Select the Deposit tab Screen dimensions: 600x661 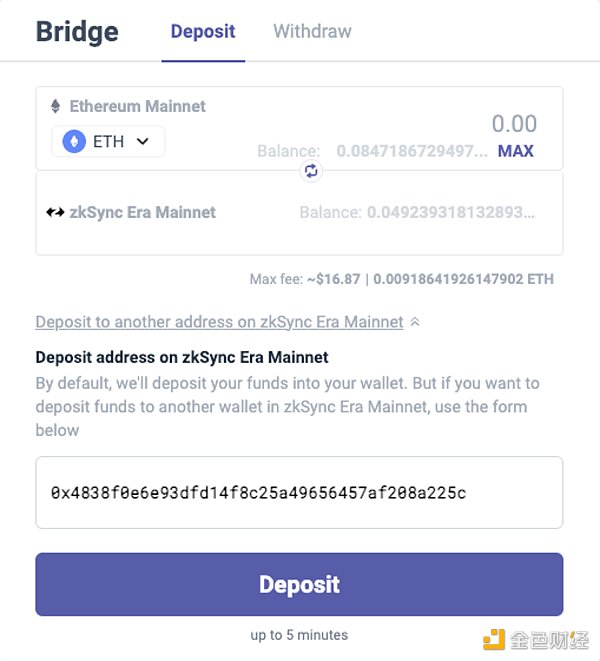pyautogui.click(x=203, y=31)
